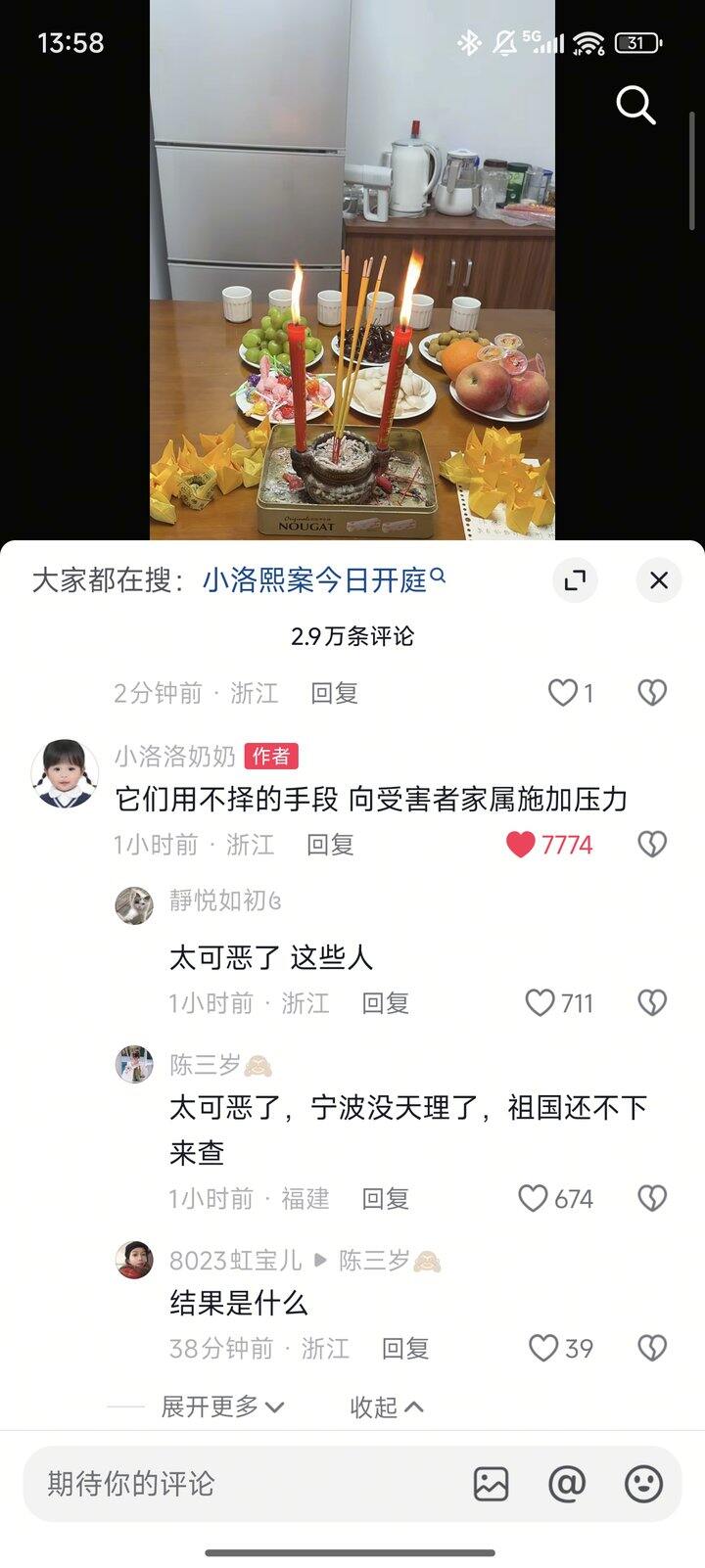Expand the comments panel to full screen
The width and height of the screenshot is (705, 1568).
pyautogui.click(x=575, y=580)
